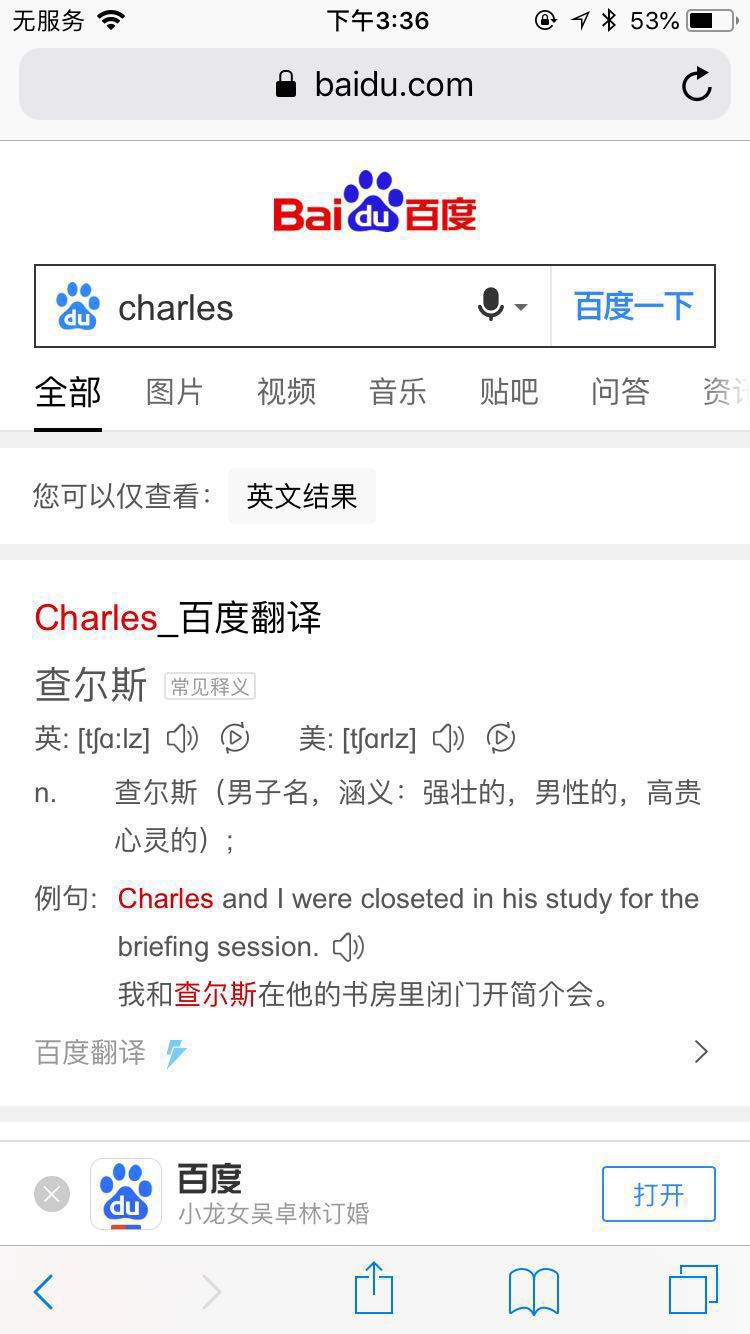Screen dimensions: 750x1334
Task: Dismiss the 百度 app banner
Action: 52,1194
